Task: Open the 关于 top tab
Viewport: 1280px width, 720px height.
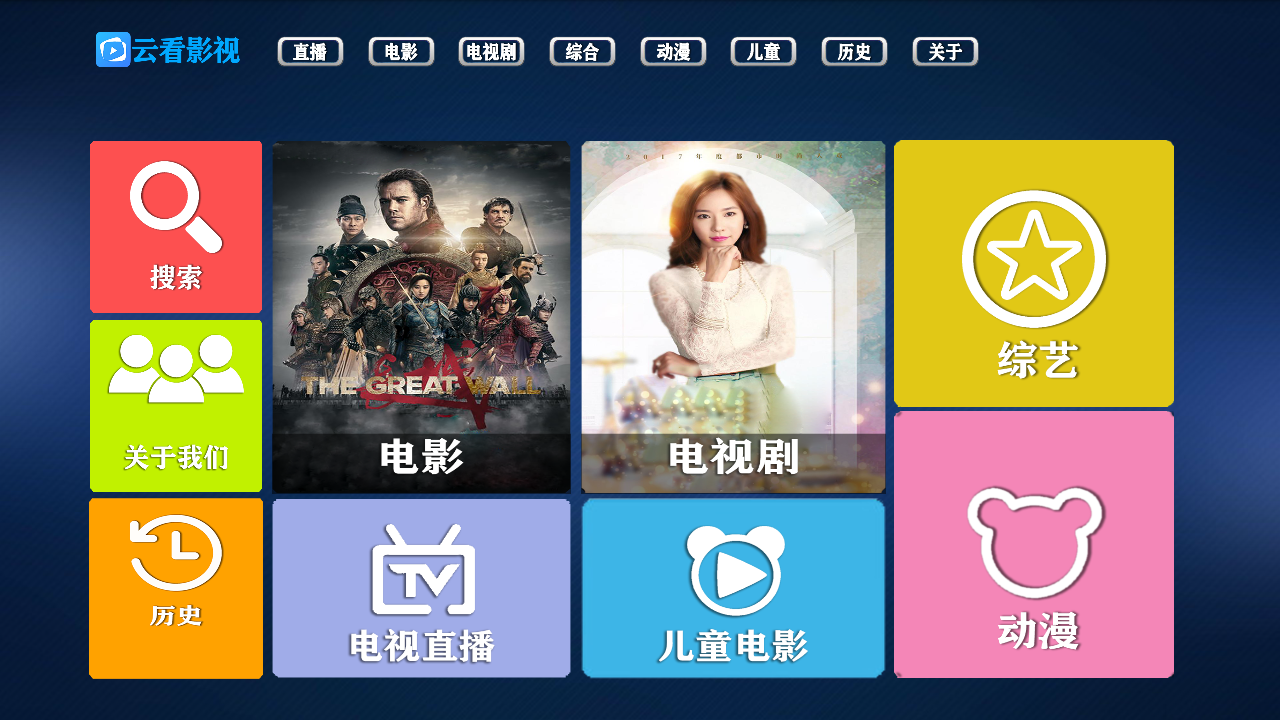Action: point(945,52)
